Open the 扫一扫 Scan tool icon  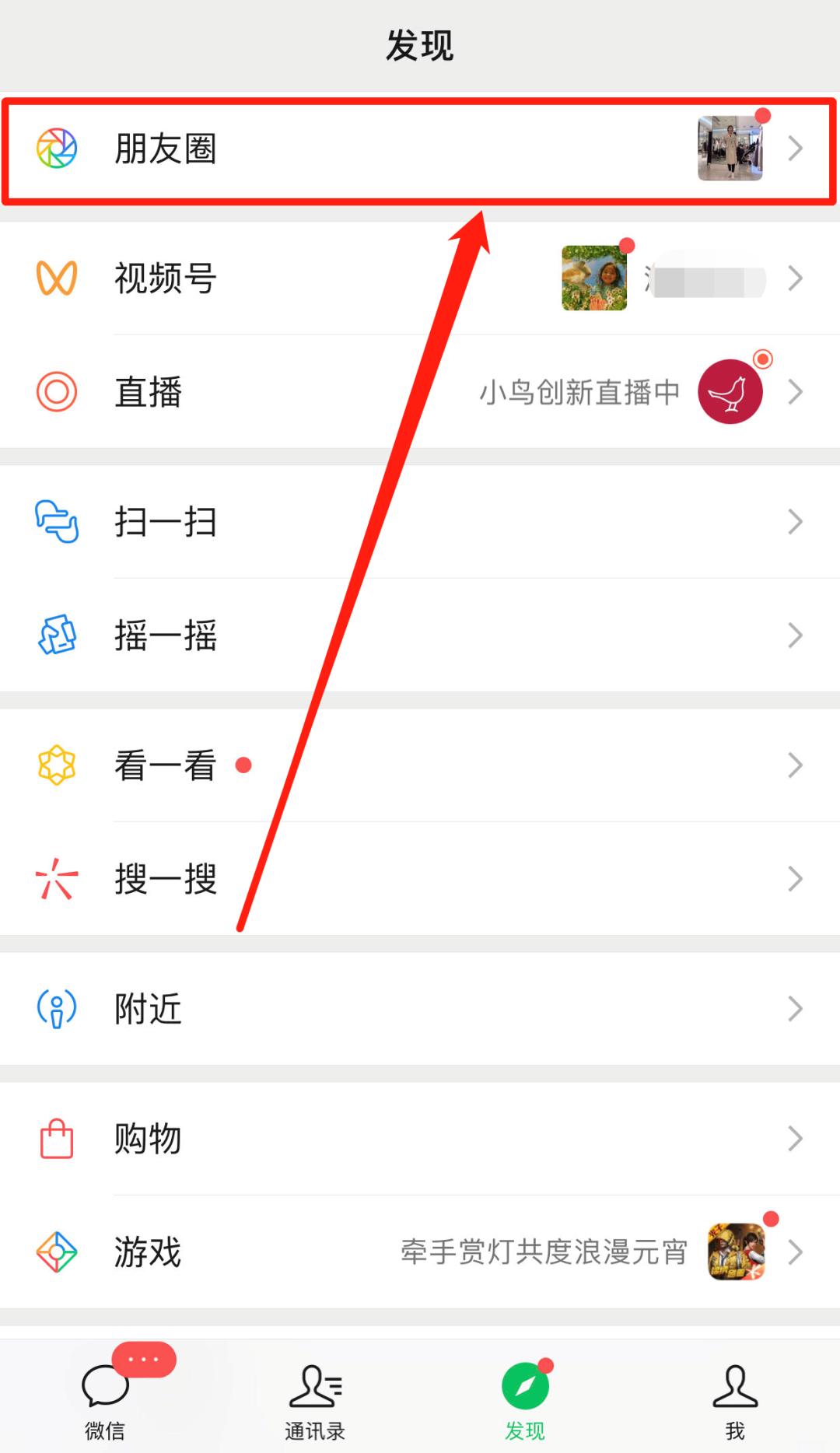coord(57,521)
